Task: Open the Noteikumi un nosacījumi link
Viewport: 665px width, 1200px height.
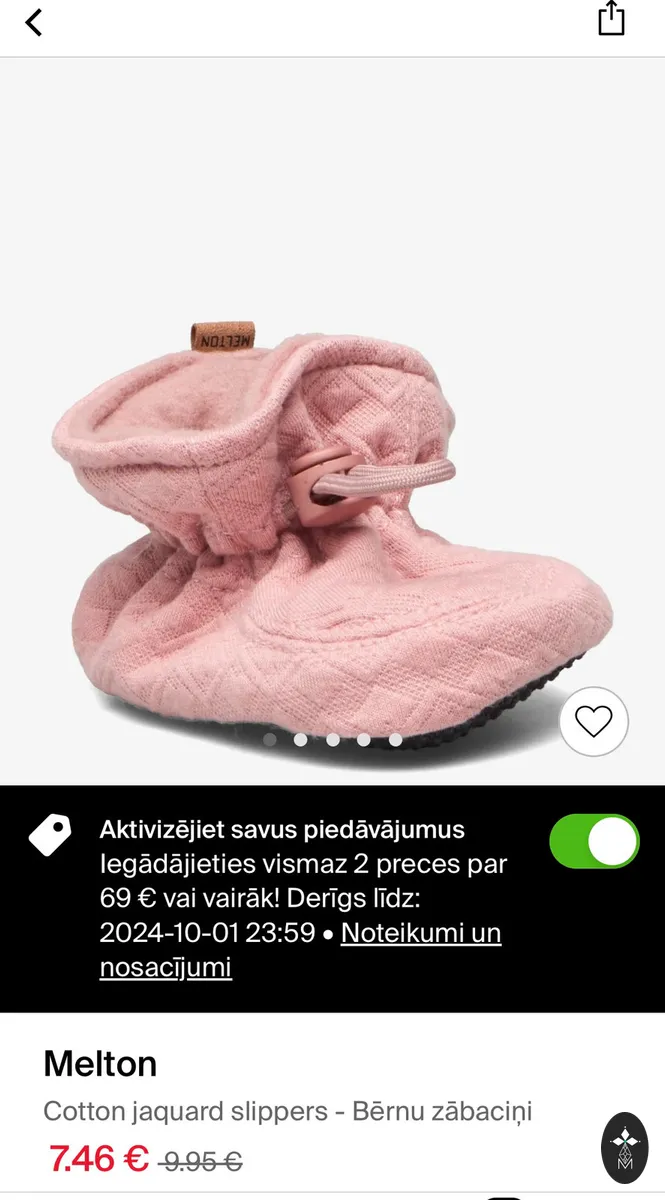Action: 300,950
